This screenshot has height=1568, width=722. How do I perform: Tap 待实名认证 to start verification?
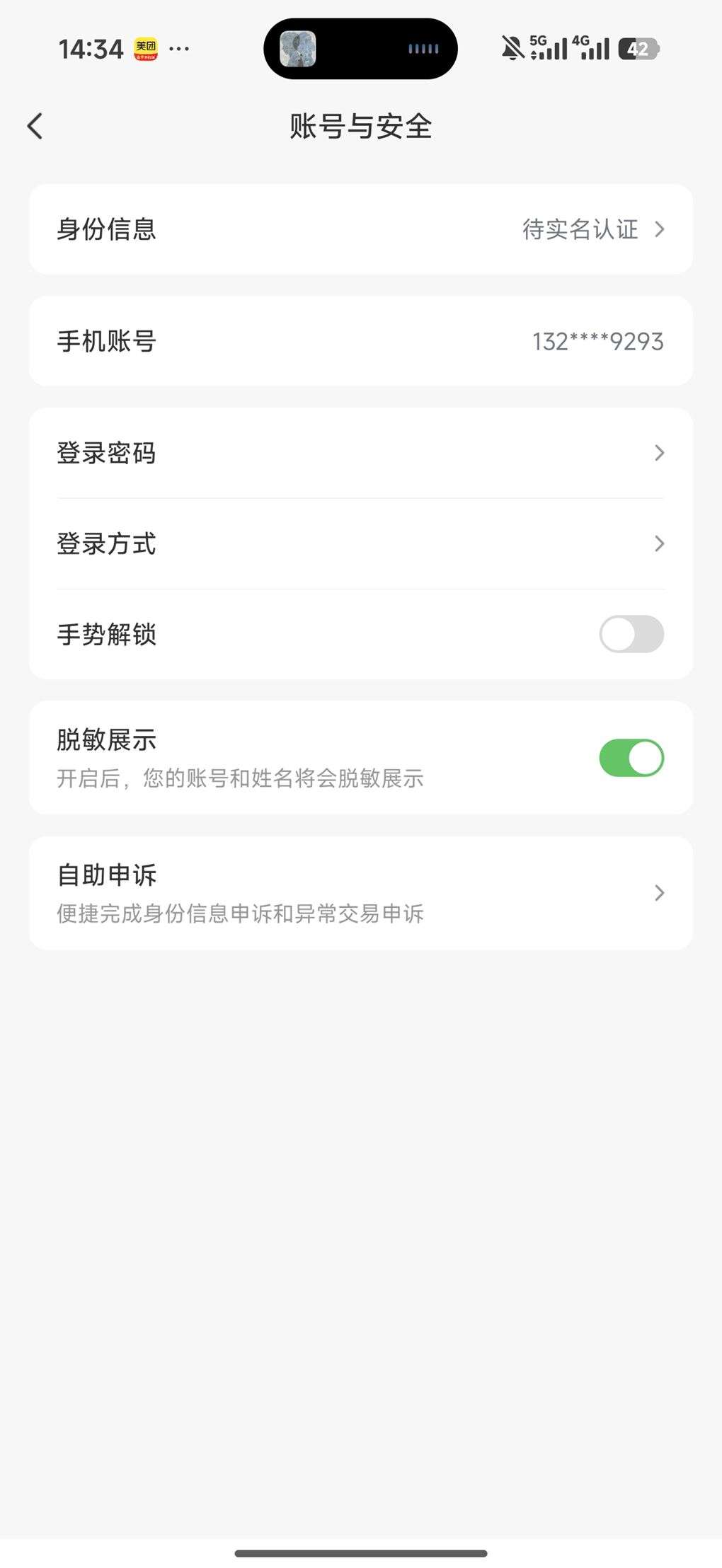(580, 229)
